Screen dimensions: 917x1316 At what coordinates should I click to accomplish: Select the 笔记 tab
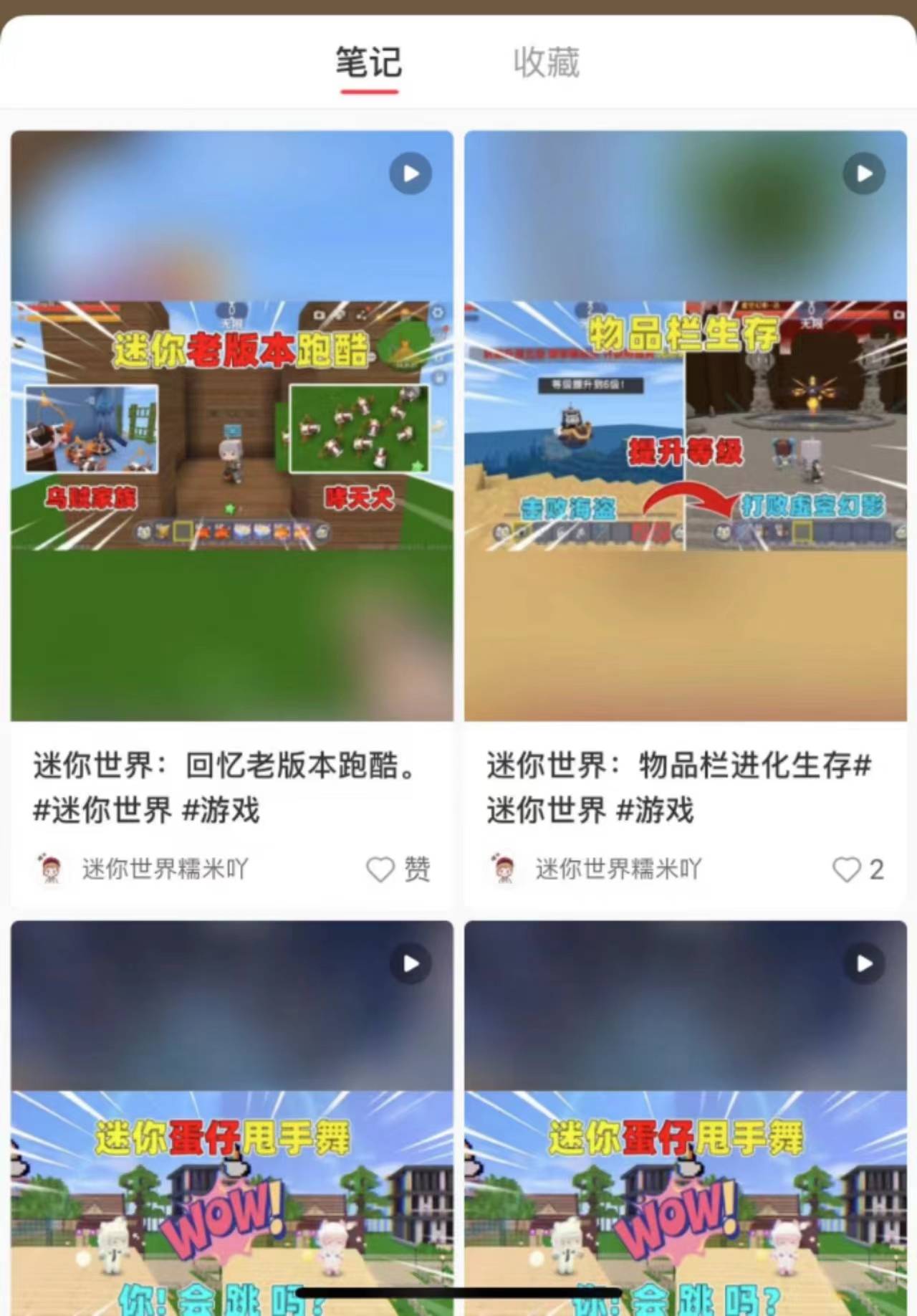click(x=369, y=62)
